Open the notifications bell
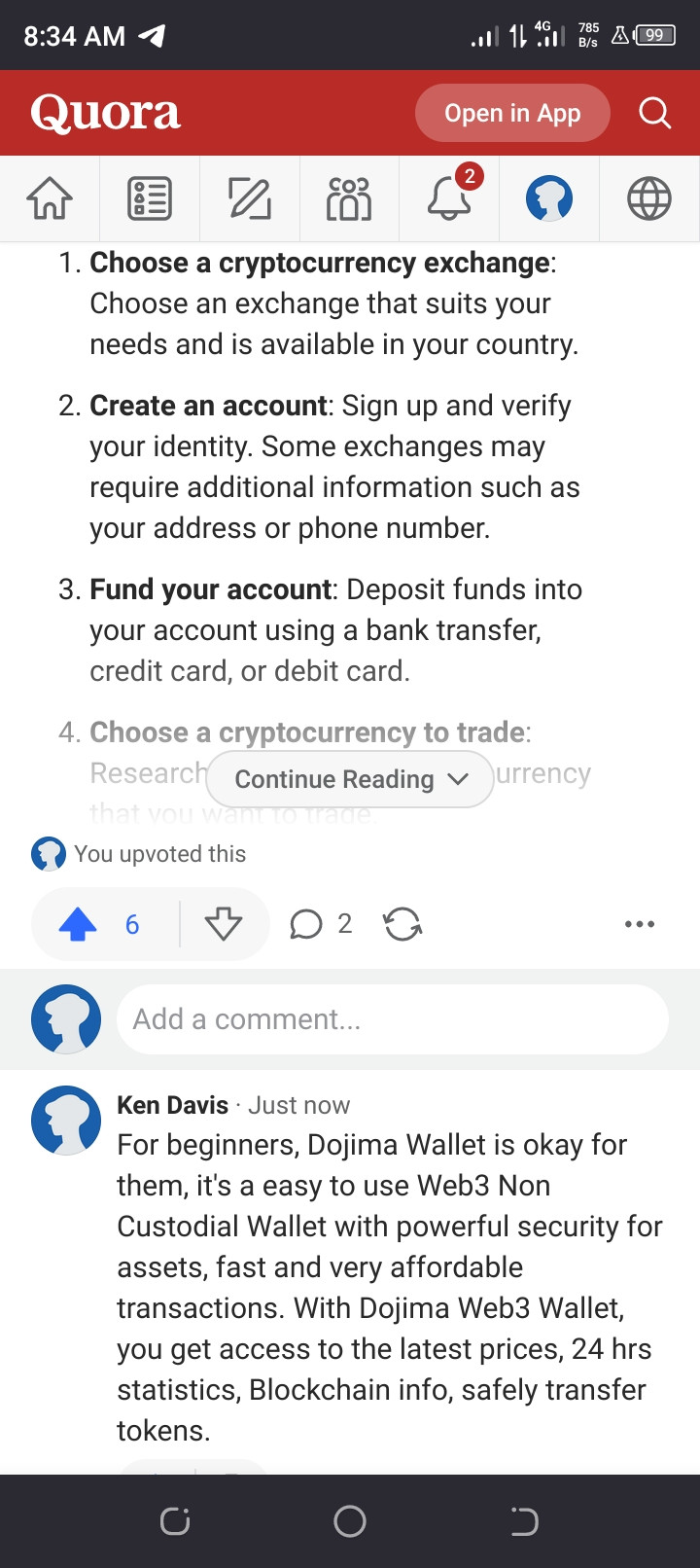 click(x=449, y=198)
